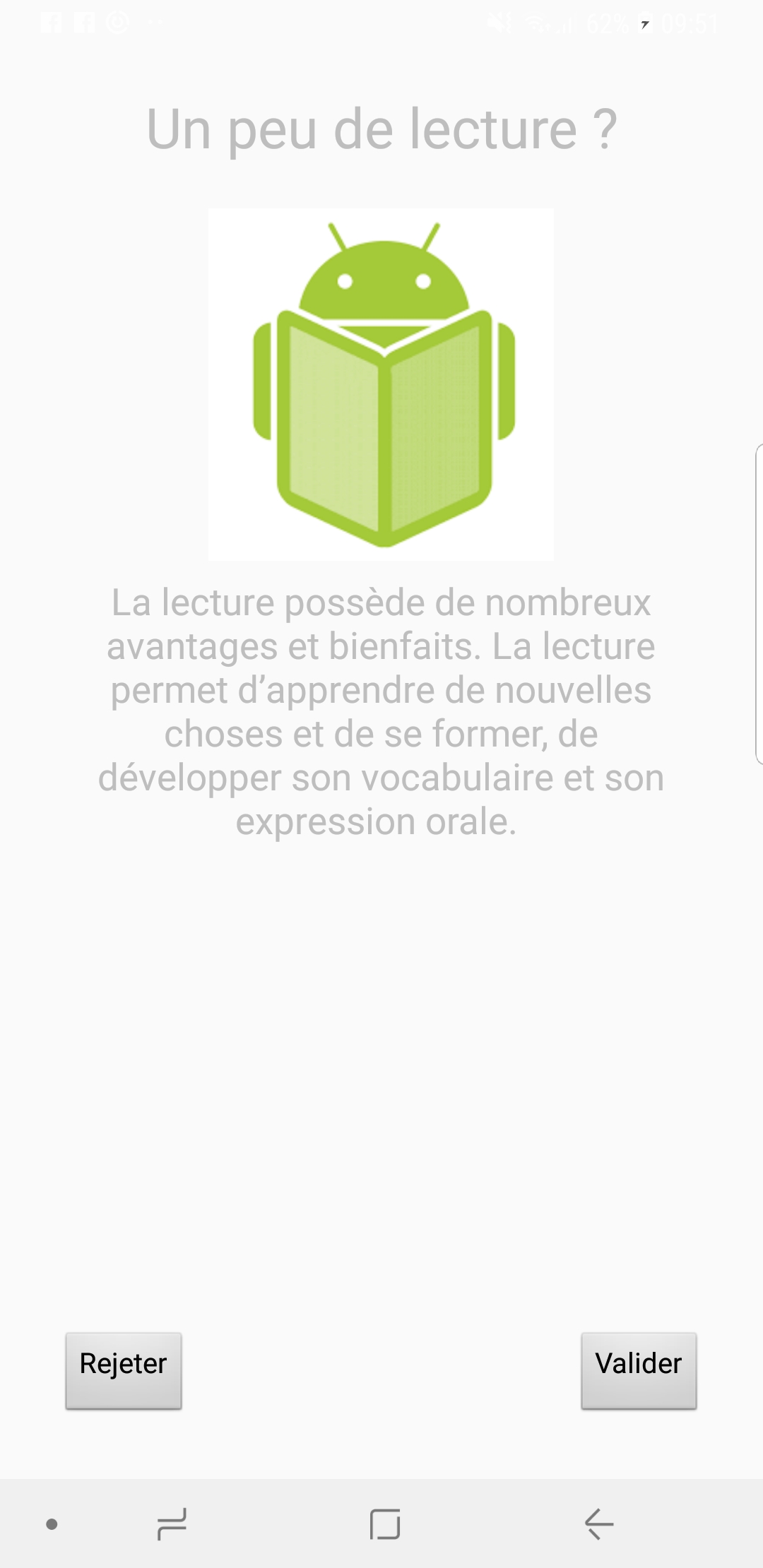Tap the Rejeter button
763x1568 pixels.
pyautogui.click(x=124, y=1370)
